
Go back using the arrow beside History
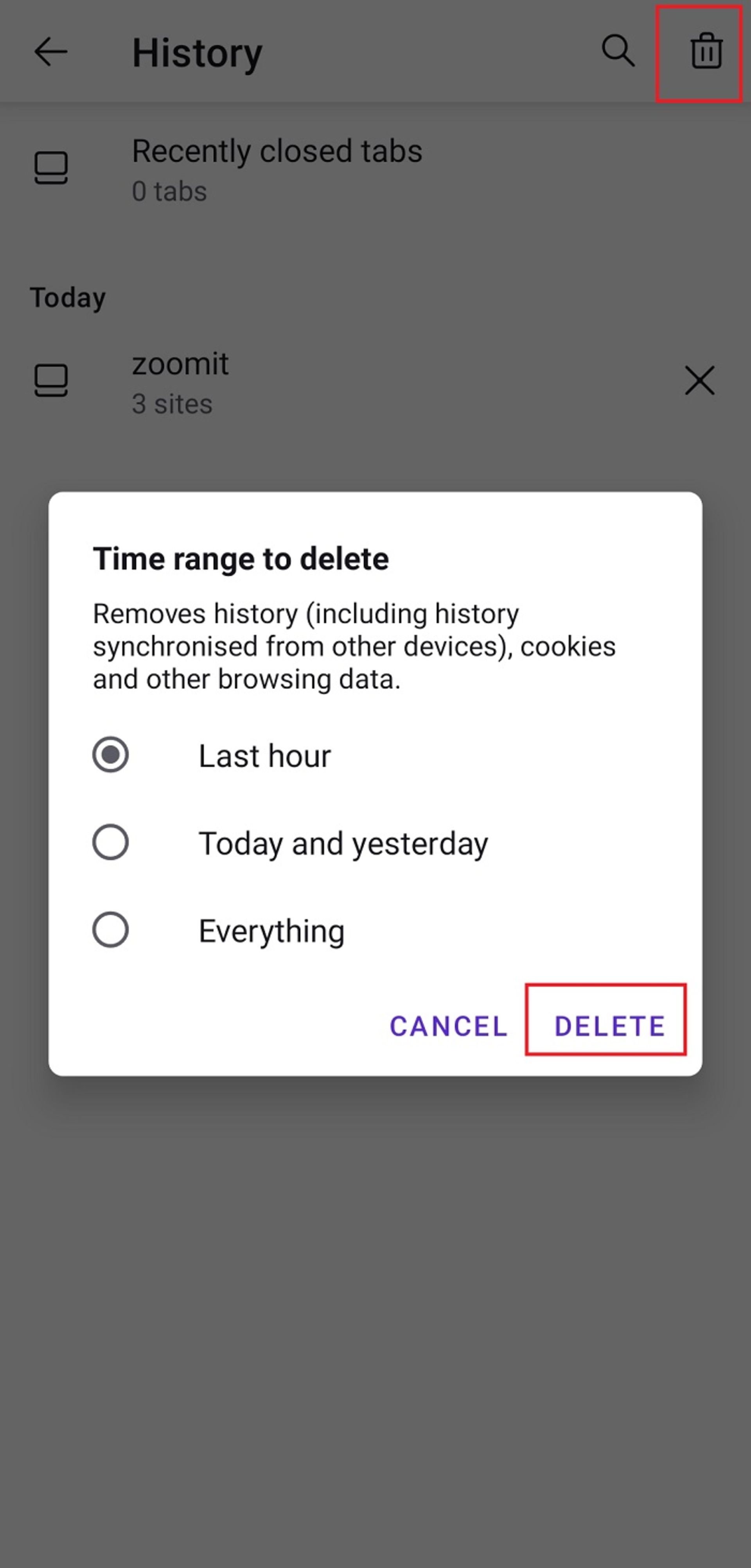click(x=50, y=51)
